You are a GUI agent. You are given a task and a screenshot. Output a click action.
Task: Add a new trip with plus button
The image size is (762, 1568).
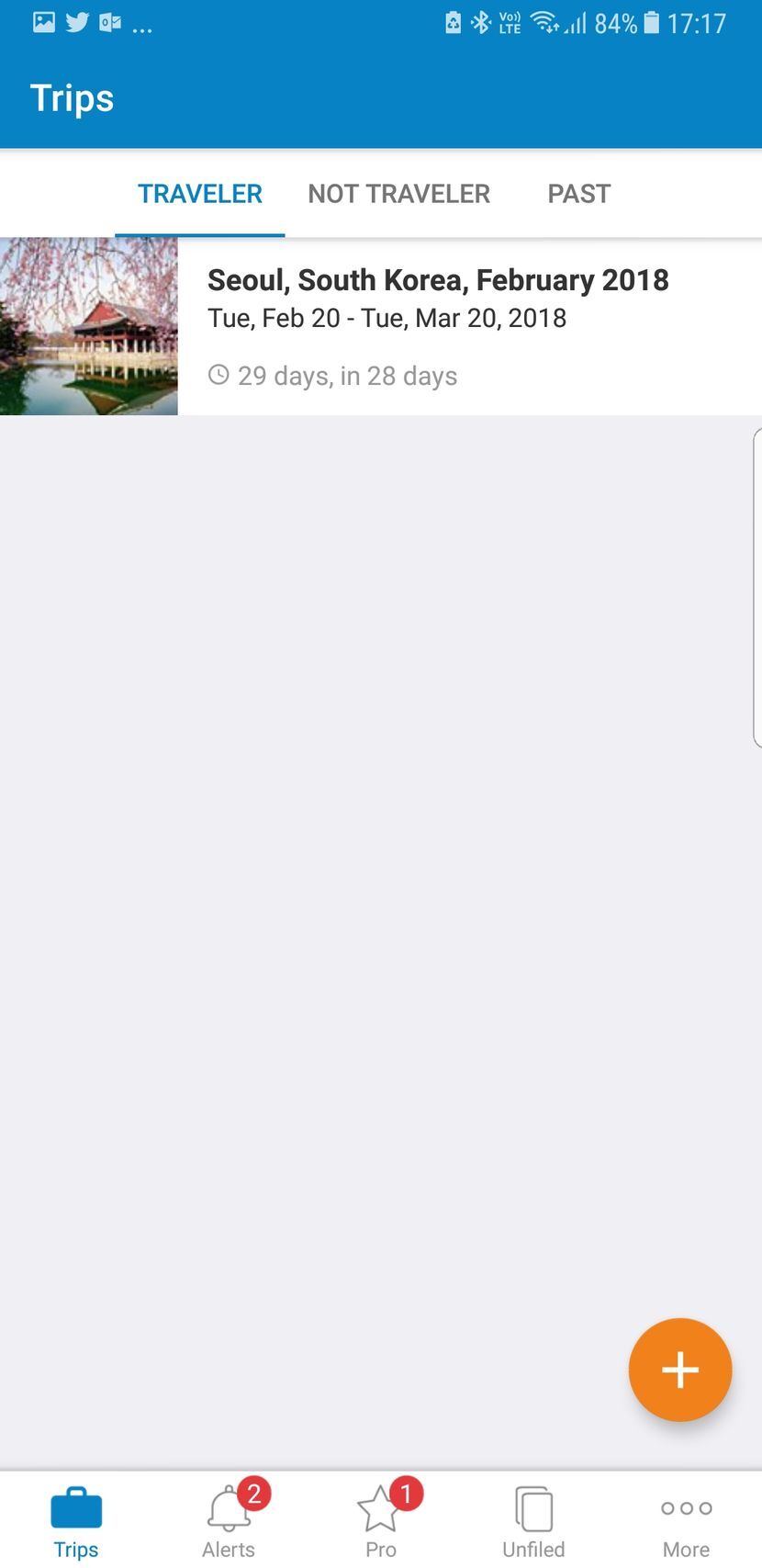click(679, 1370)
